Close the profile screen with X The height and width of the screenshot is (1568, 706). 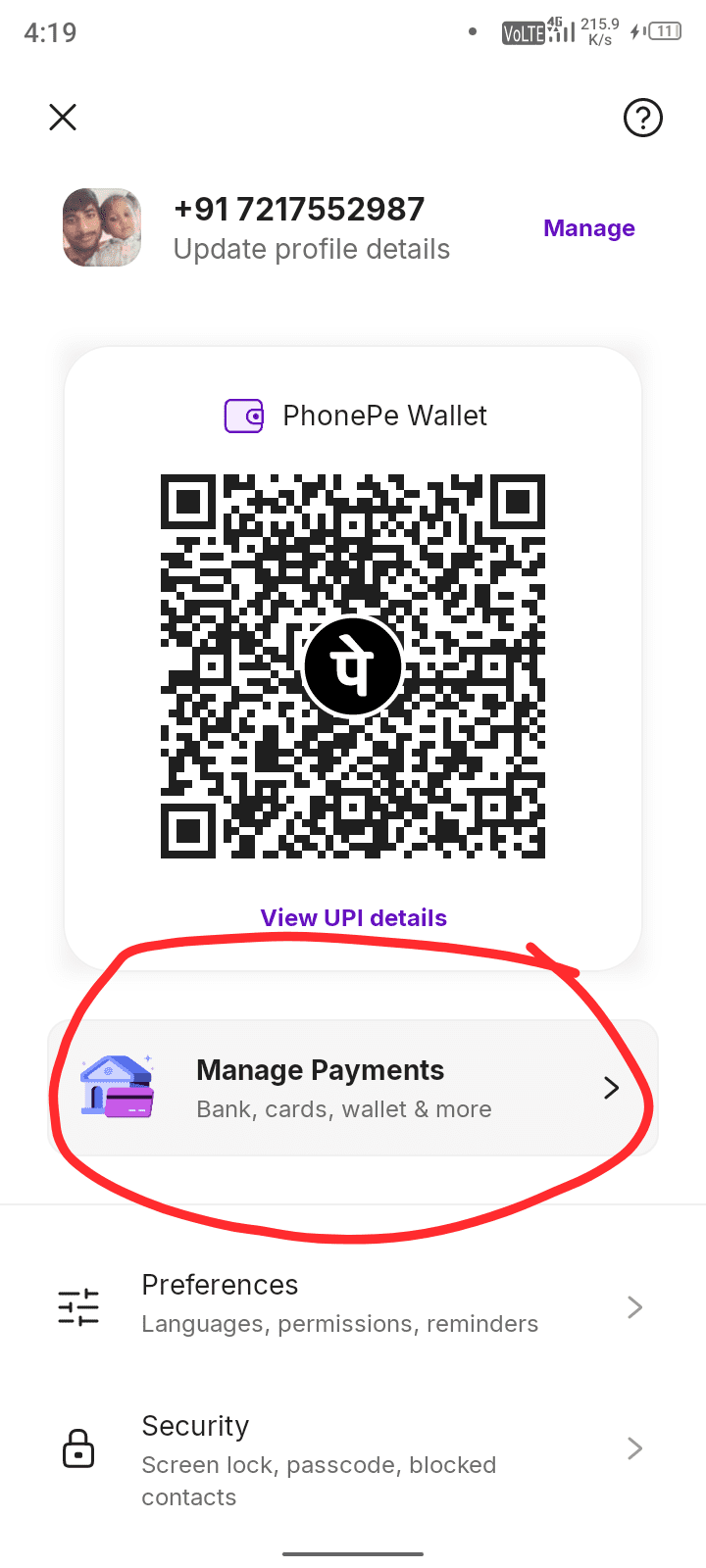click(x=63, y=118)
